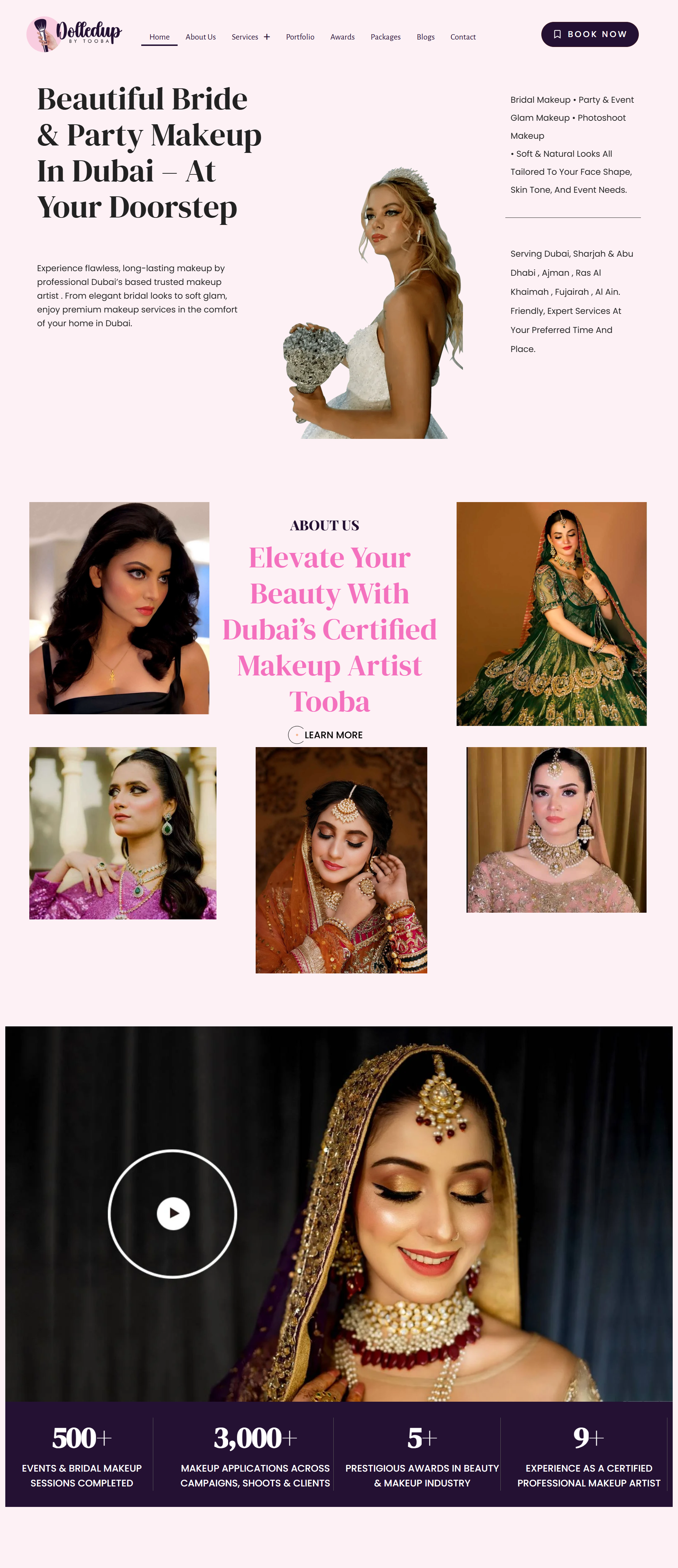Open the Portfolio page
The width and height of the screenshot is (678, 1568).
tap(300, 37)
